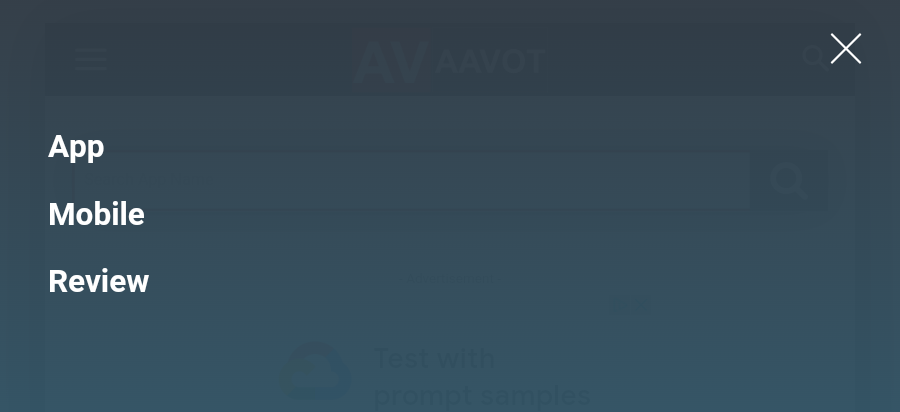Open the App menu item
This screenshot has width=900, height=412.
coord(76,147)
